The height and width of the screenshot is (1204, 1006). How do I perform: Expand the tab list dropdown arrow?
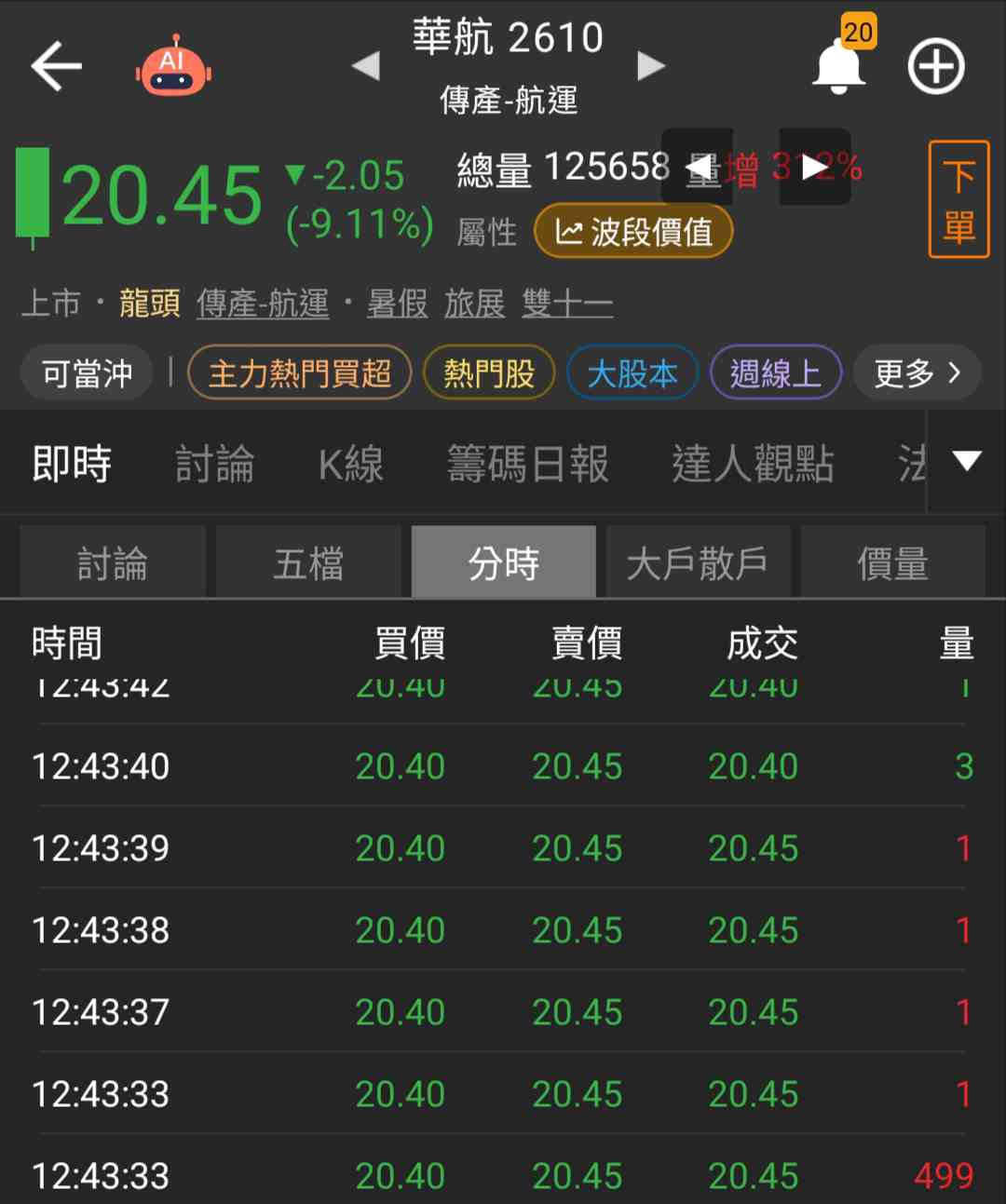(x=967, y=461)
